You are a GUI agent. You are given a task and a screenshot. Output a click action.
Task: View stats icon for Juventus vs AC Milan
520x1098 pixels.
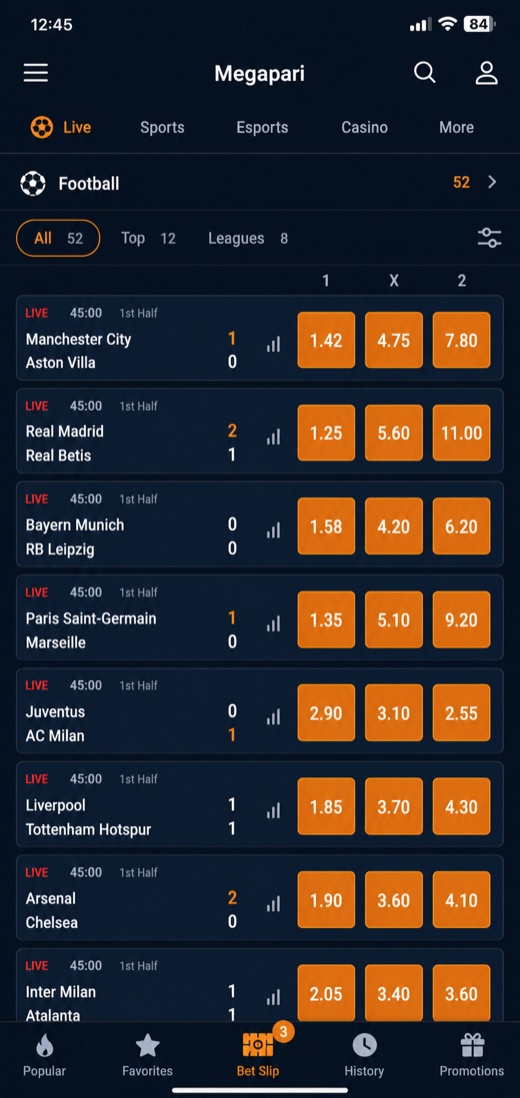point(273,716)
